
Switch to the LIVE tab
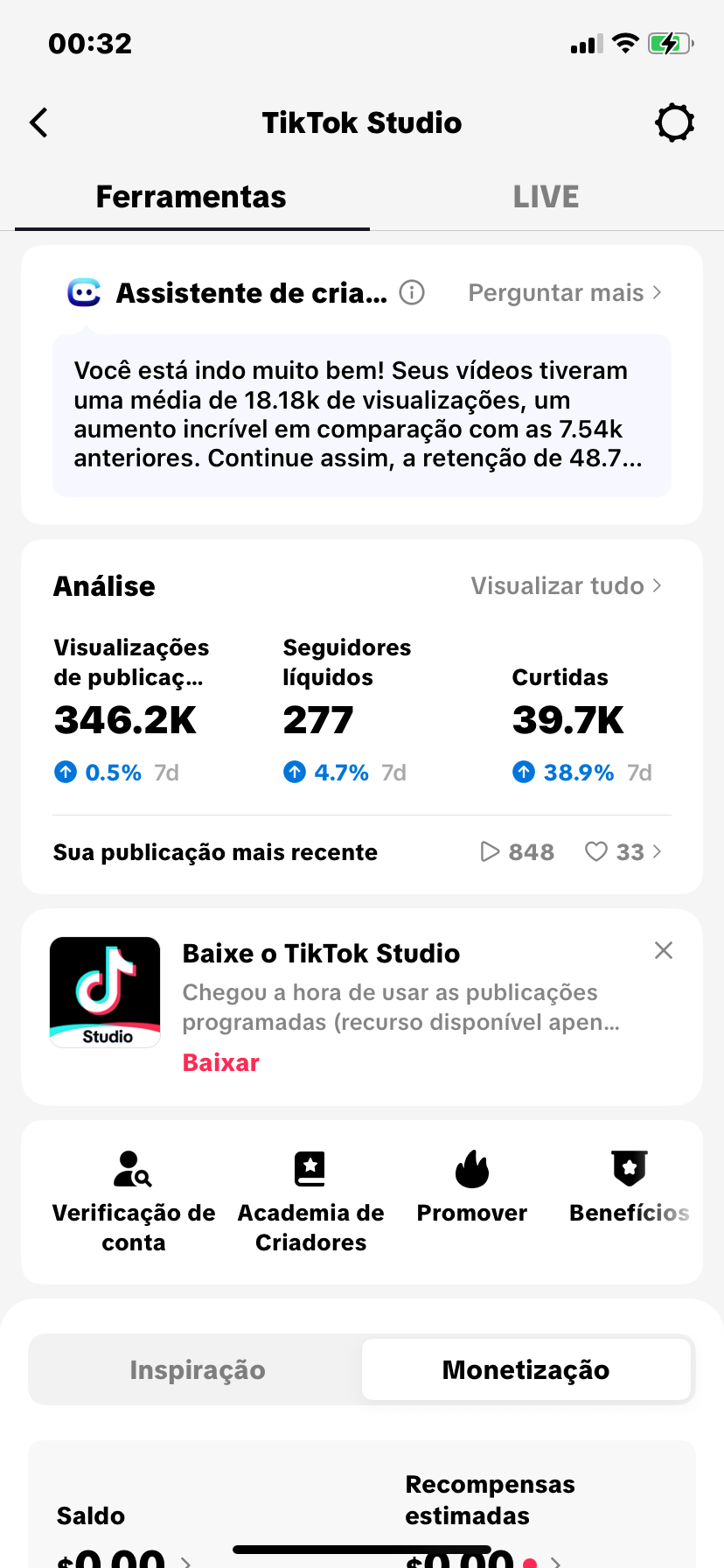point(546,197)
